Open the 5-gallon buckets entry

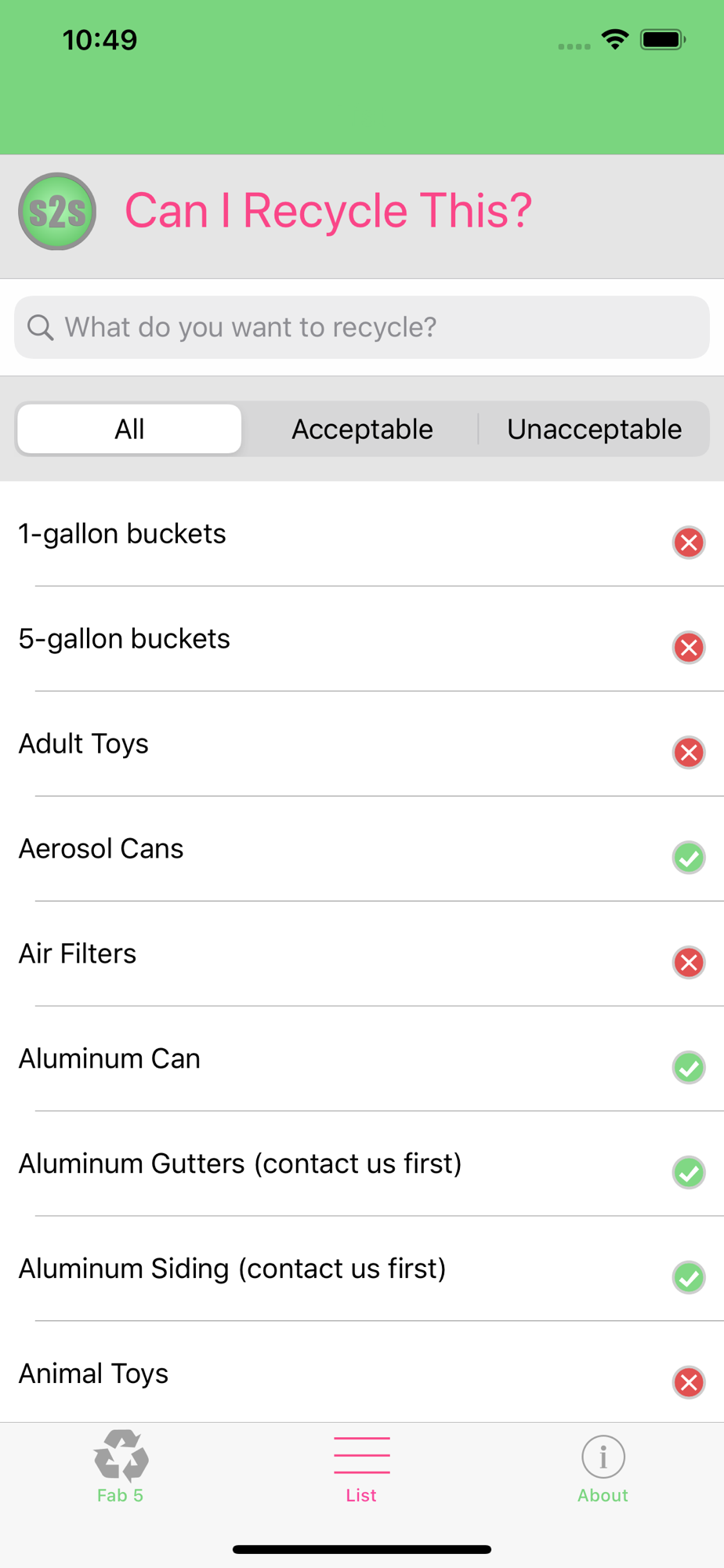(362, 639)
